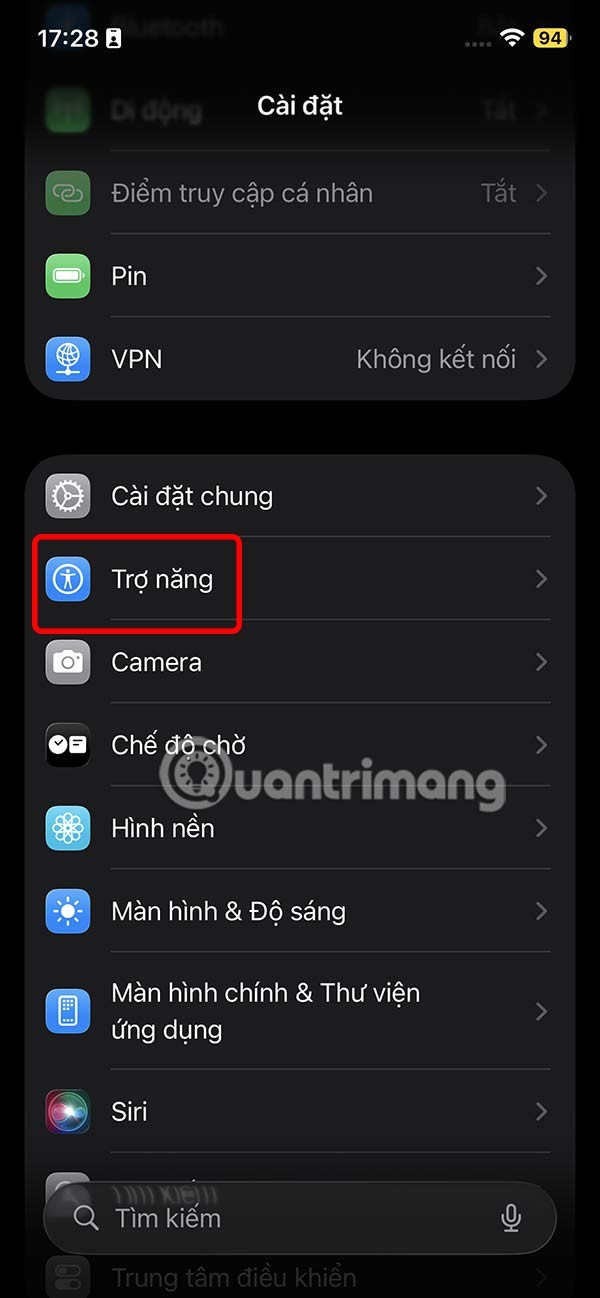This screenshot has width=600, height=1298.
Task: Open Màn hình & Độ sáng
Action: point(300,911)
